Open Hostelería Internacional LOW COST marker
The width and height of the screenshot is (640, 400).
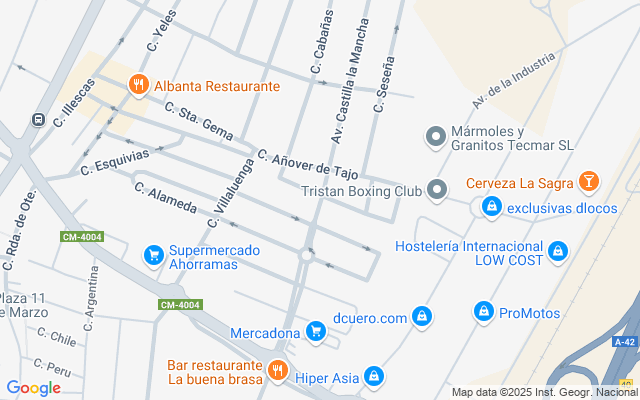coord(558,252)
